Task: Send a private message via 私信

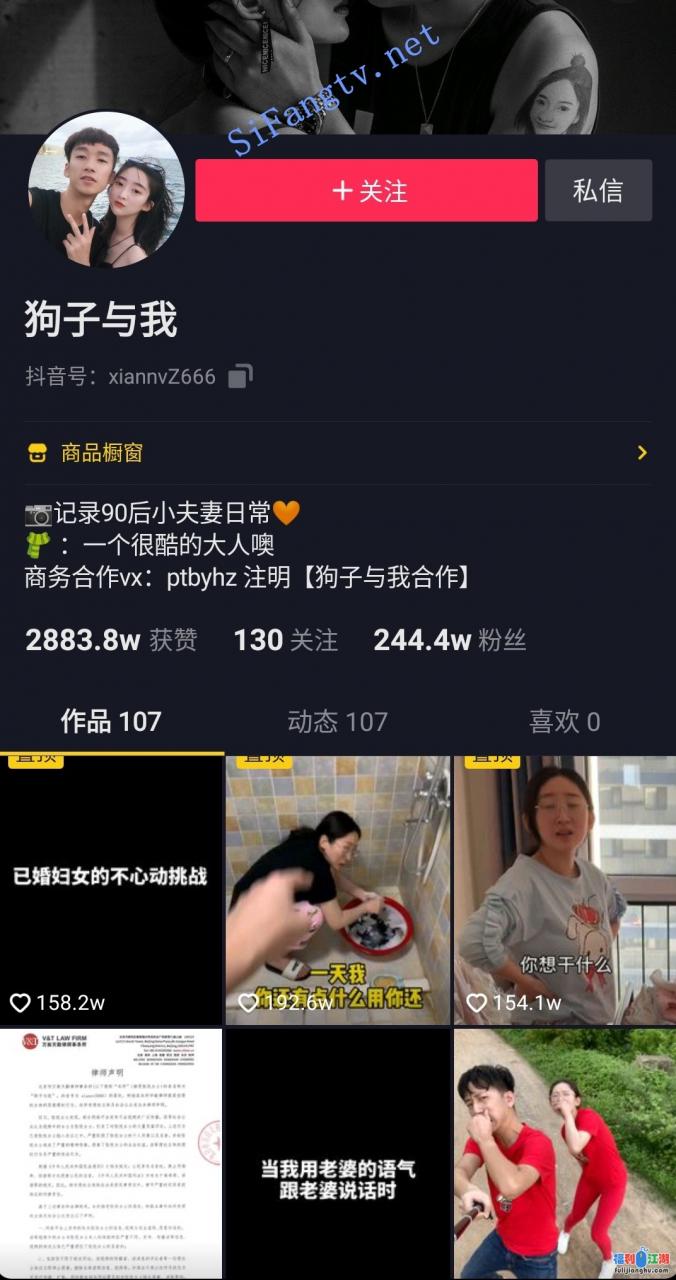Action: [598, 190]
